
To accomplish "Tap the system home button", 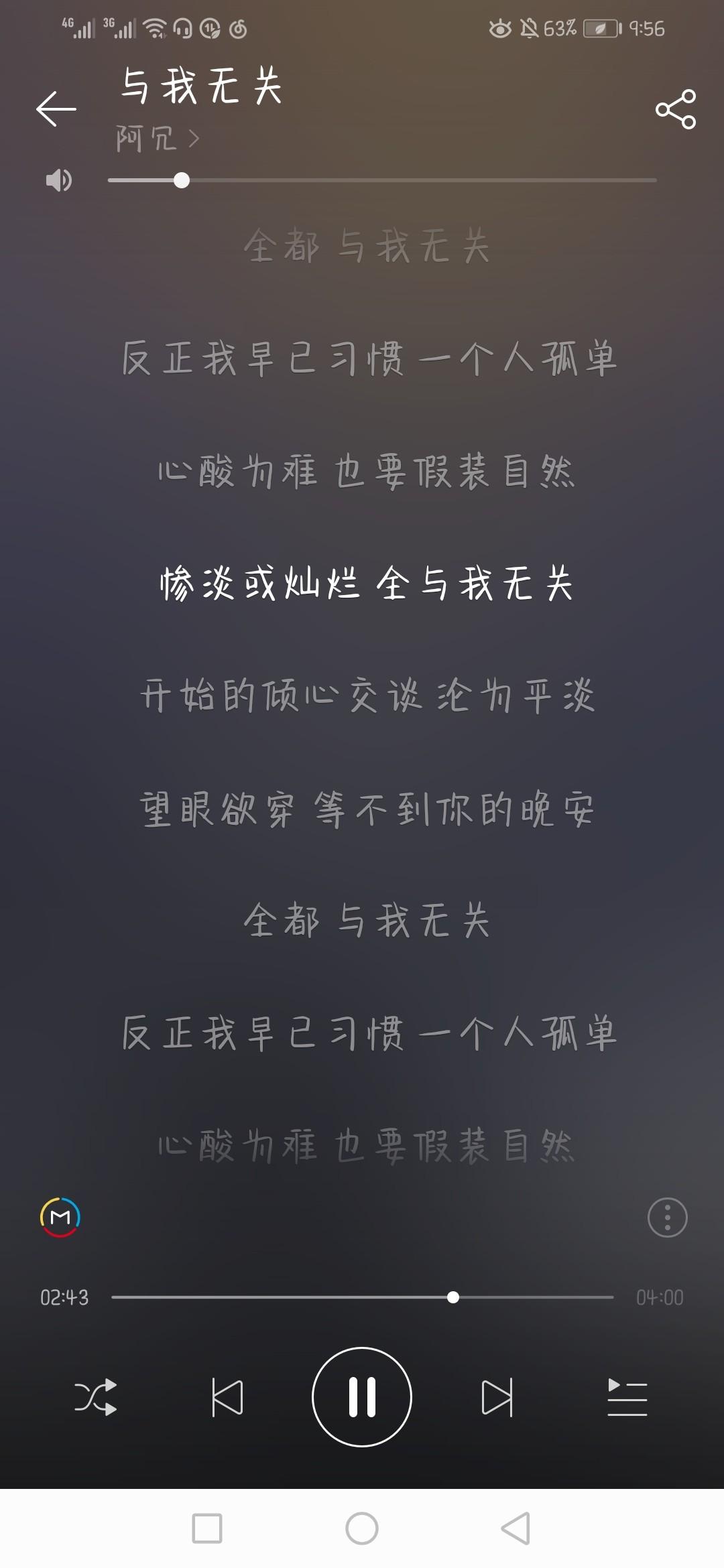I will pos(362,1528).
